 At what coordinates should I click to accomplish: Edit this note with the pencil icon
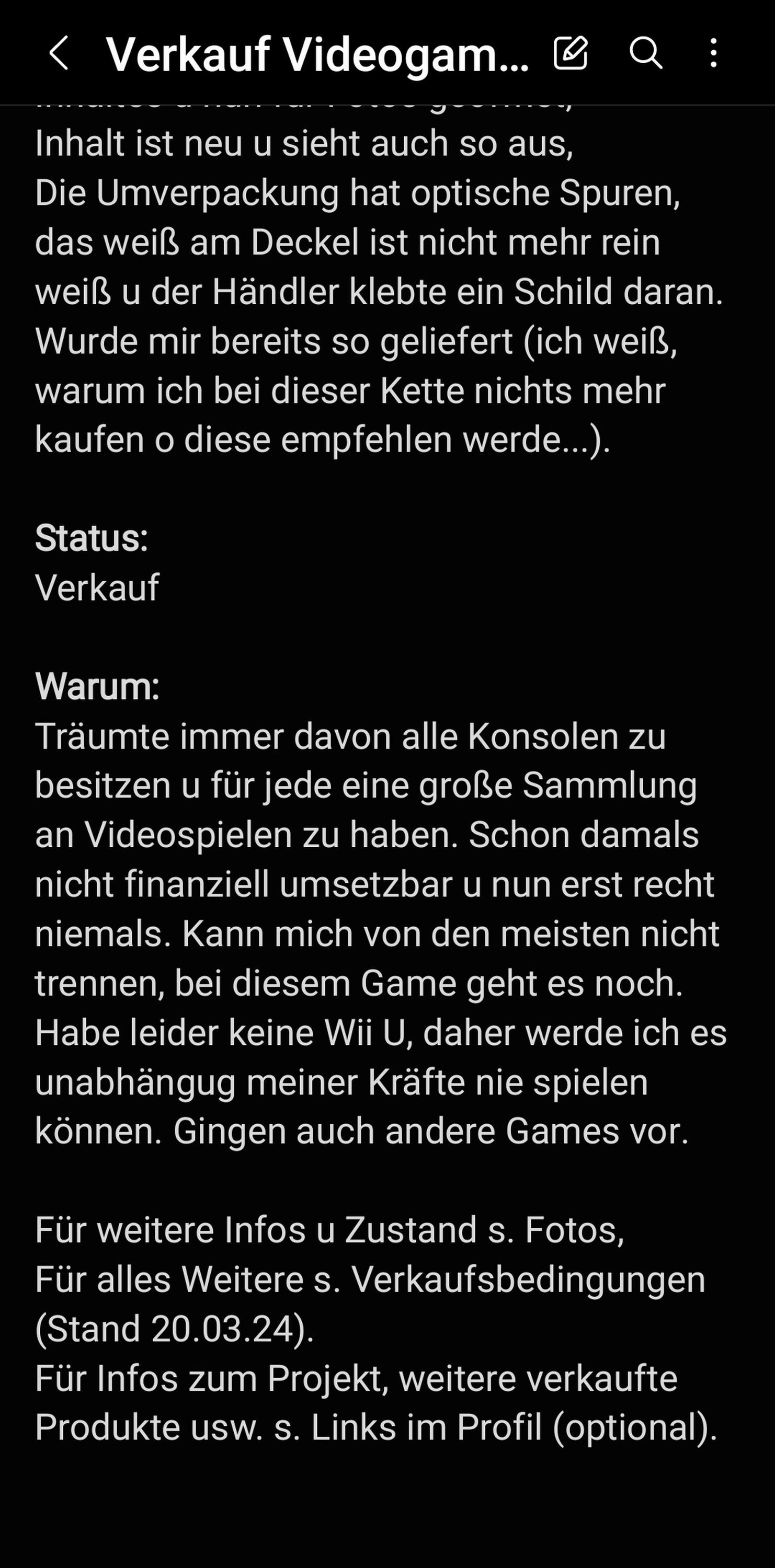(571, 52)
